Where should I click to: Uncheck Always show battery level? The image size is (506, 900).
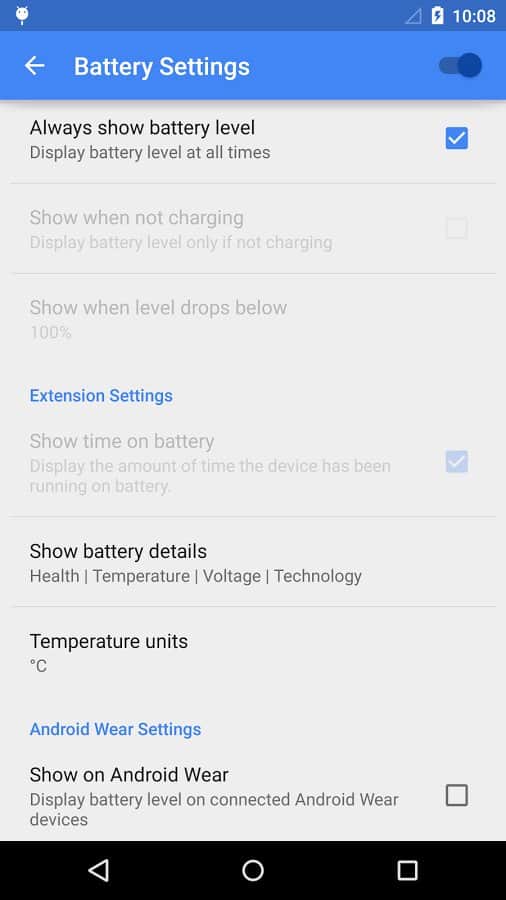457,138
